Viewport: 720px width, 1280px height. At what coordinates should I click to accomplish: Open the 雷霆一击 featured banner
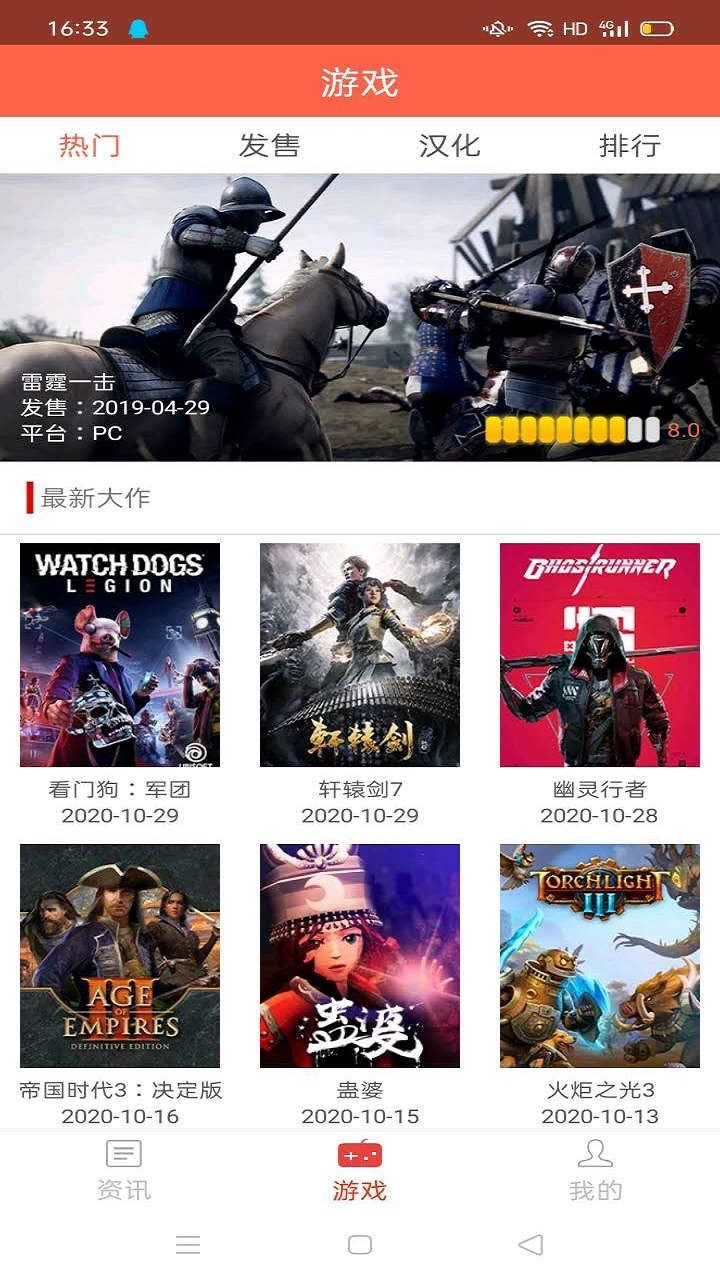[360, 317]
